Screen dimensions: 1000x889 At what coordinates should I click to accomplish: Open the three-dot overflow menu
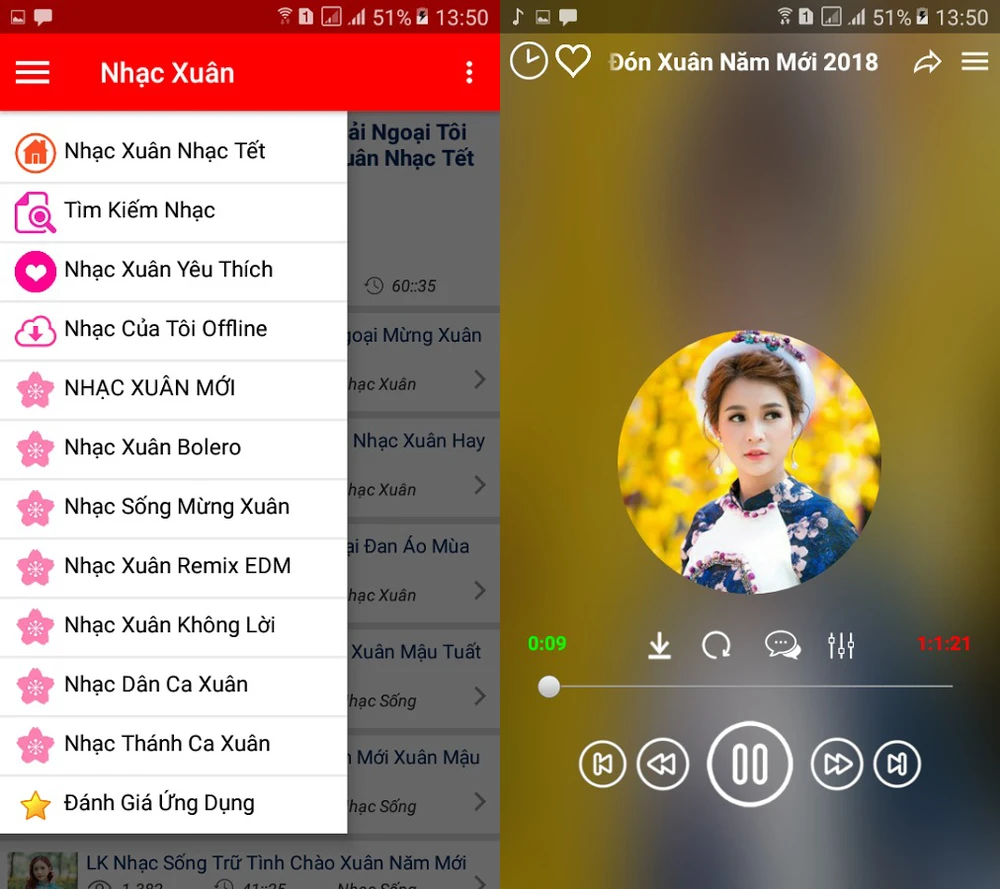pyautogui.click(x=469, y=72)
